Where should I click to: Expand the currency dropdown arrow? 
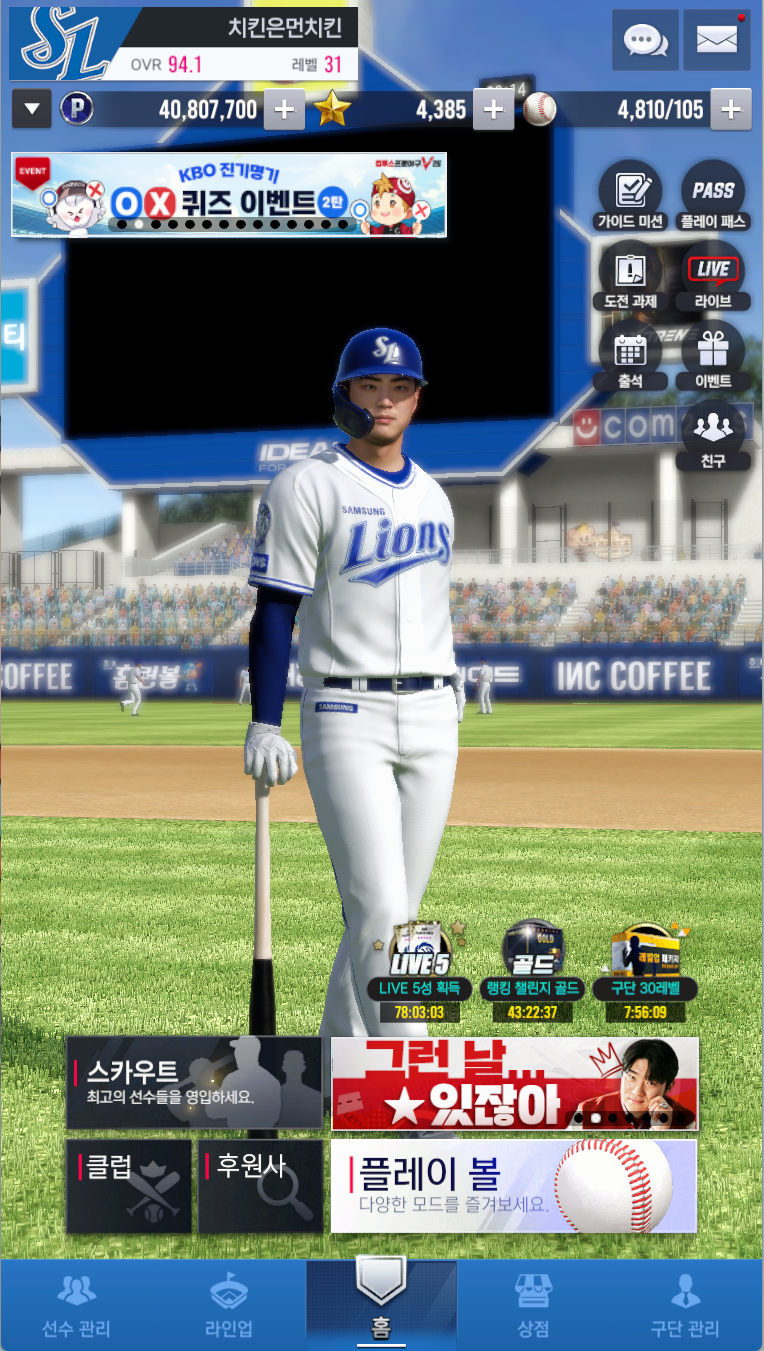coord(32,109)
